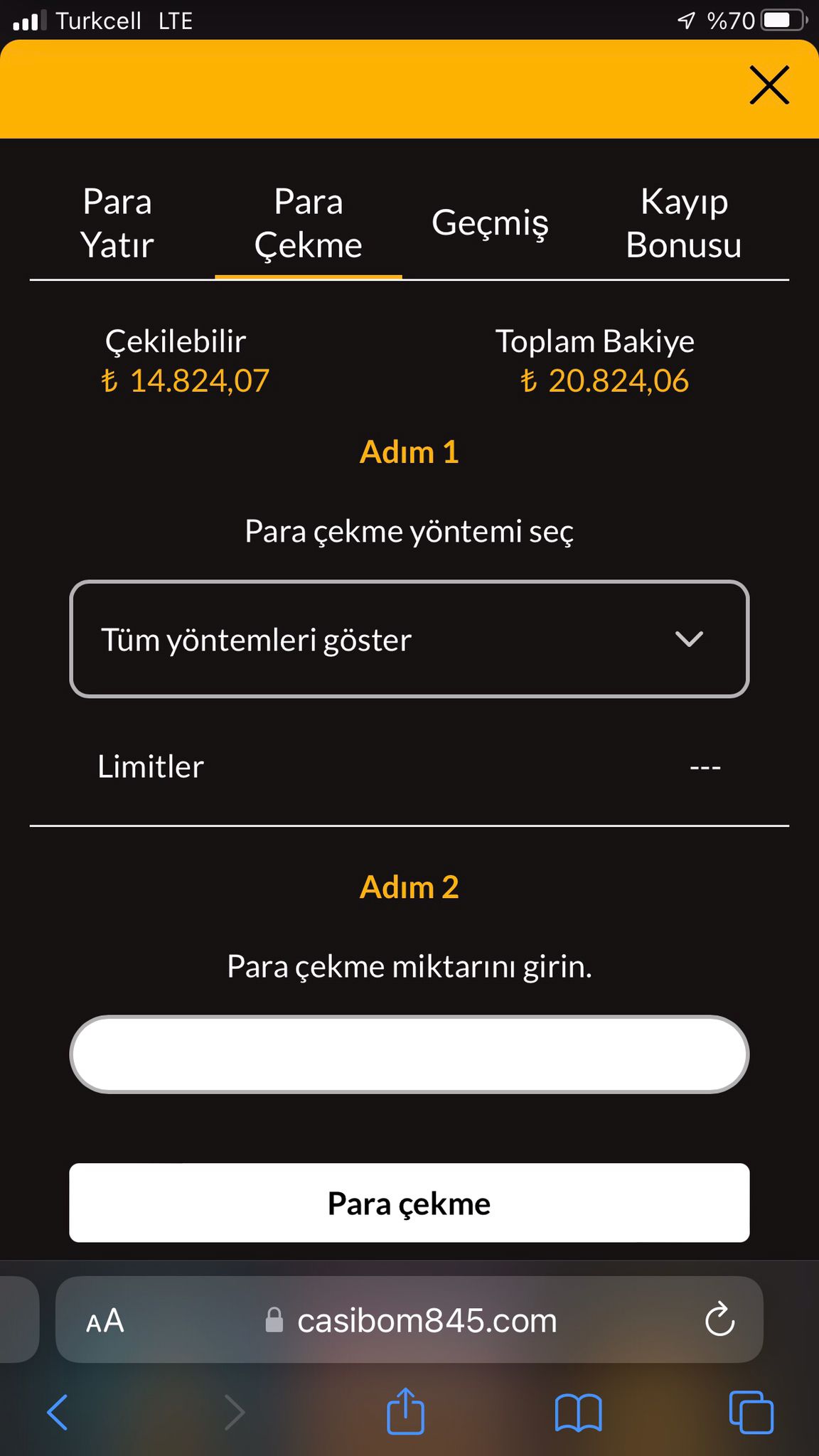Viewport: 819px width, 1456px height.
Task: Open Safari bookmarks
Action: 578,1412
